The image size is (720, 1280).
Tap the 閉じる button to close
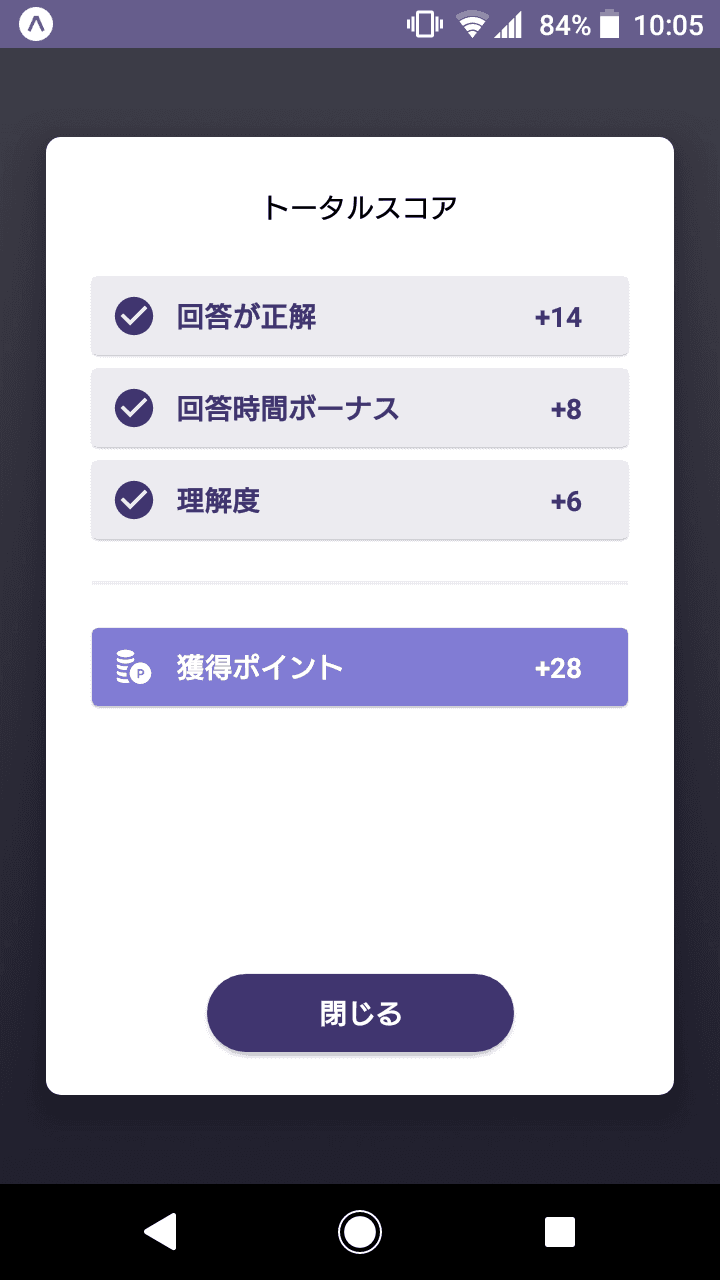coord(360,1013)
